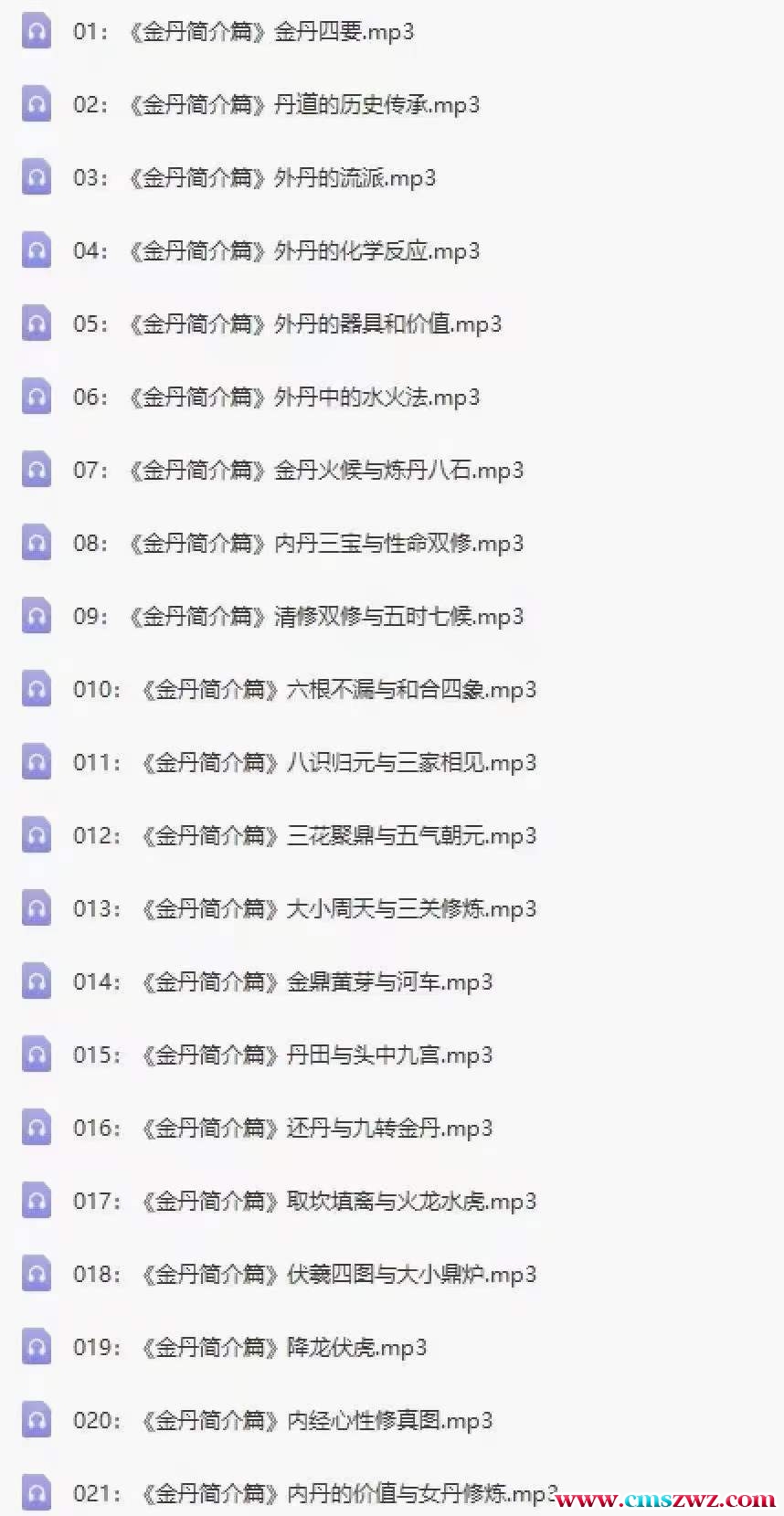The height and width of the screenshot is (1516, 784).
Task: Open 011 八识归元与三家相见.mp3
Action: click(x=305, y=763)
